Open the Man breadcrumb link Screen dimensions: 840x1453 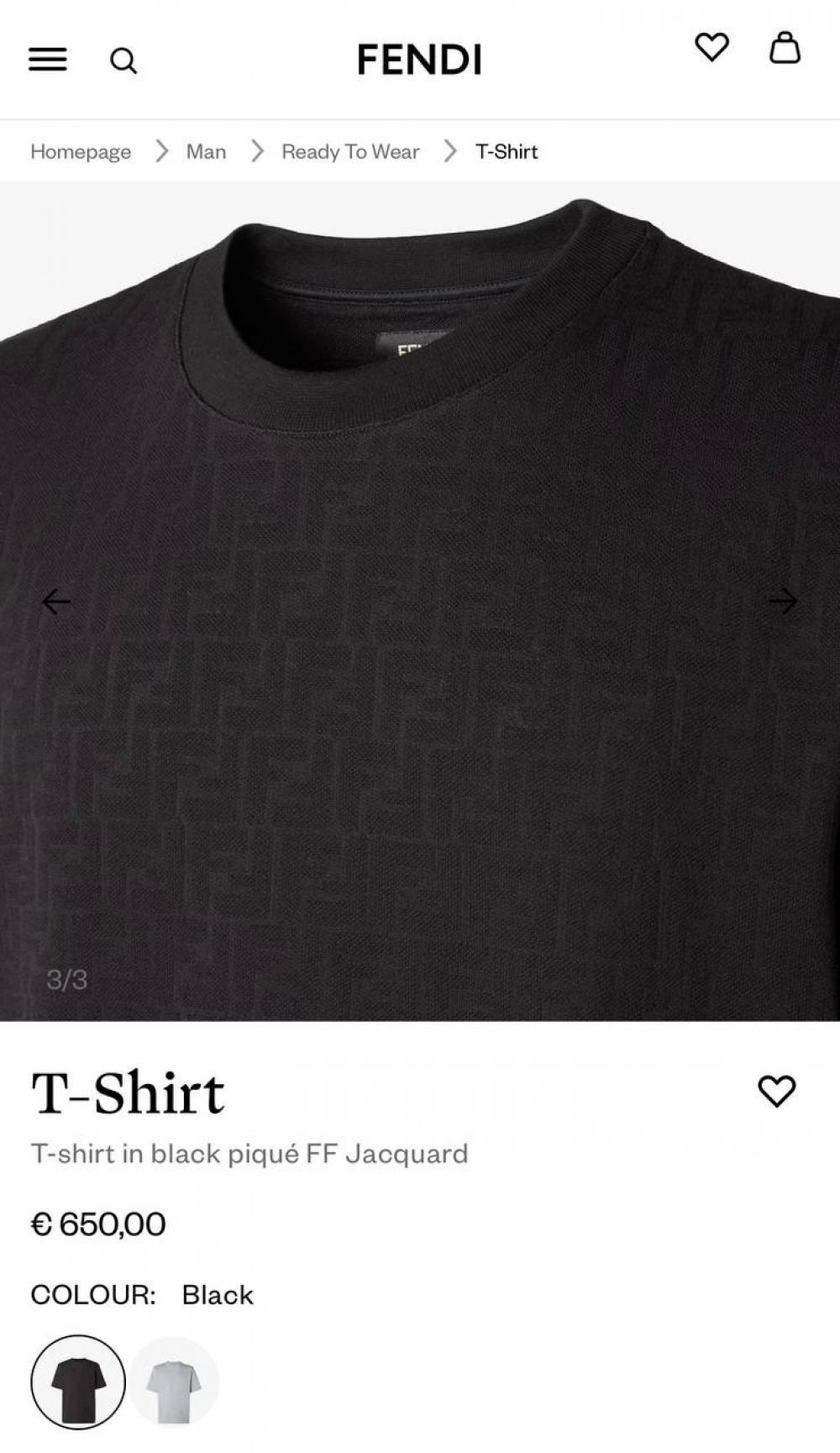coord(206,151)
